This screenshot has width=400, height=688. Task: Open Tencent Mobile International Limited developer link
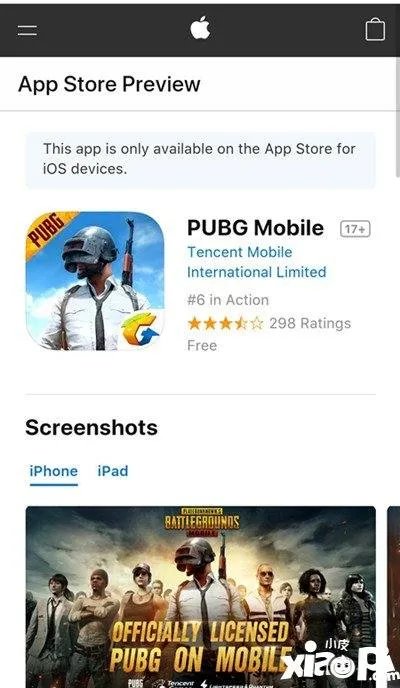(257, 262)
